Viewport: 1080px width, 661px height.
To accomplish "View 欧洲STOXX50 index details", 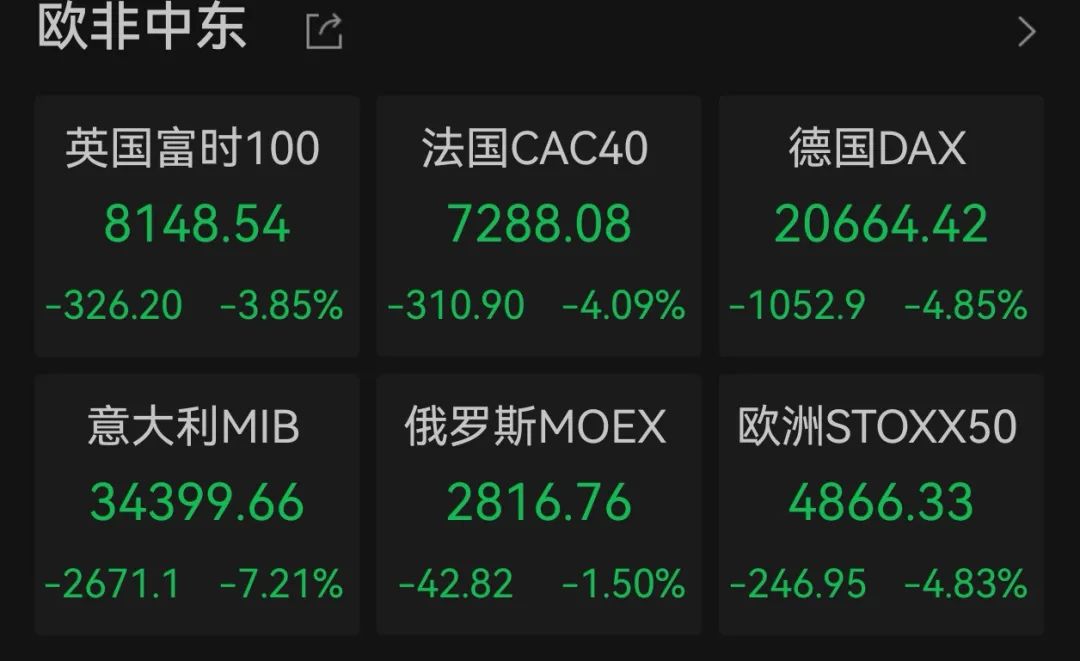I will 881,505.
